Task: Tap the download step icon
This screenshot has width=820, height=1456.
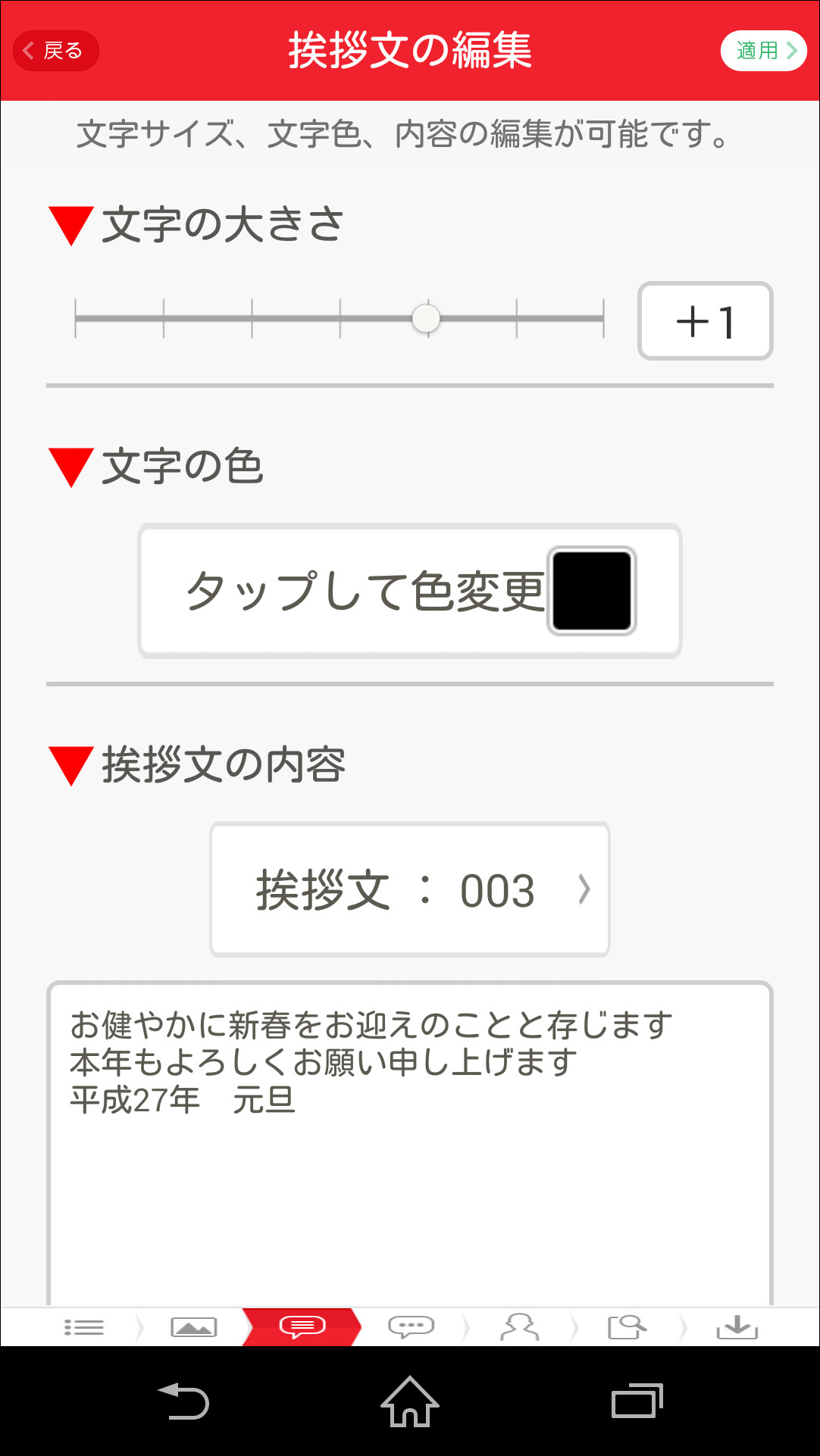Action: coord(737,1326)
